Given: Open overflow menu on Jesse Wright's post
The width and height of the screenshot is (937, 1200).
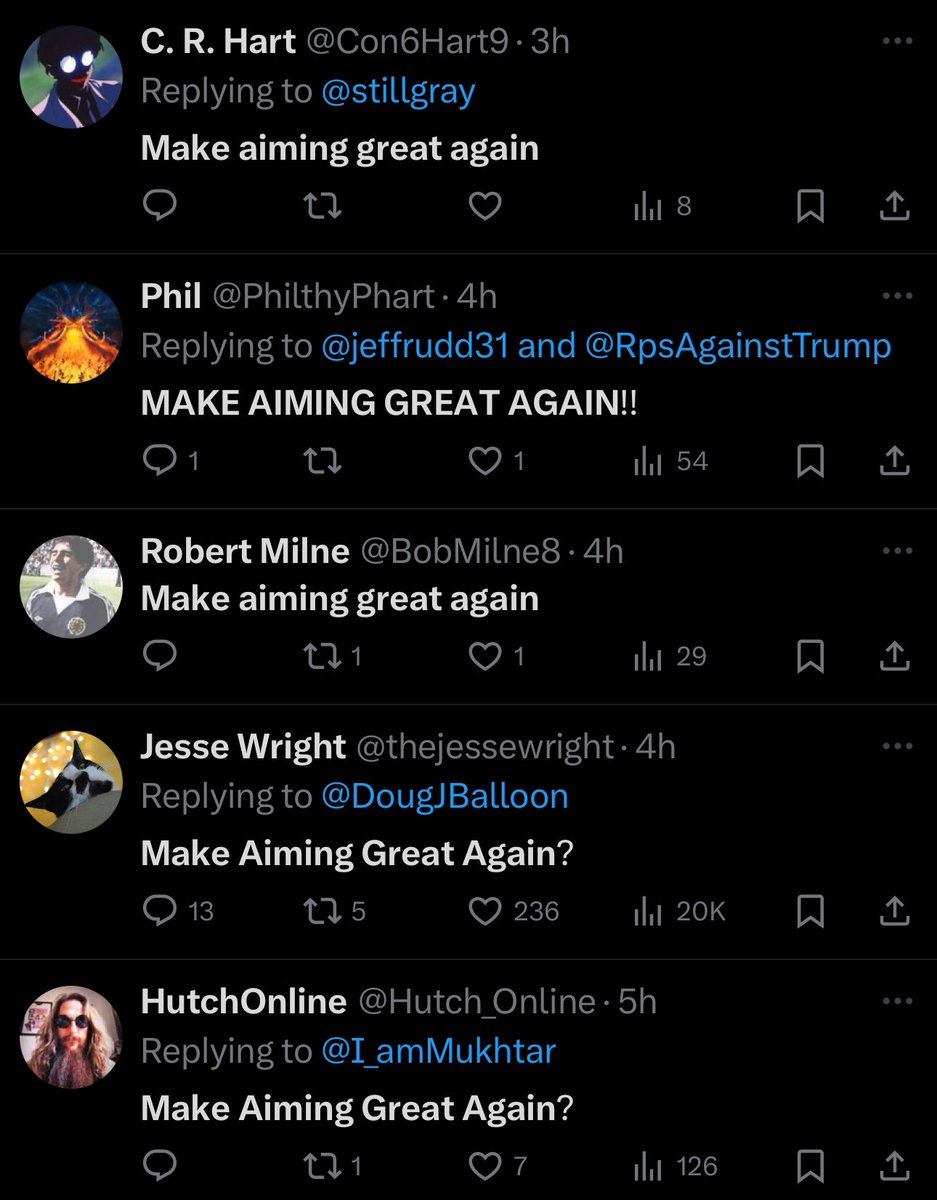Looking at the screenshot, I should tap(897, 746).
